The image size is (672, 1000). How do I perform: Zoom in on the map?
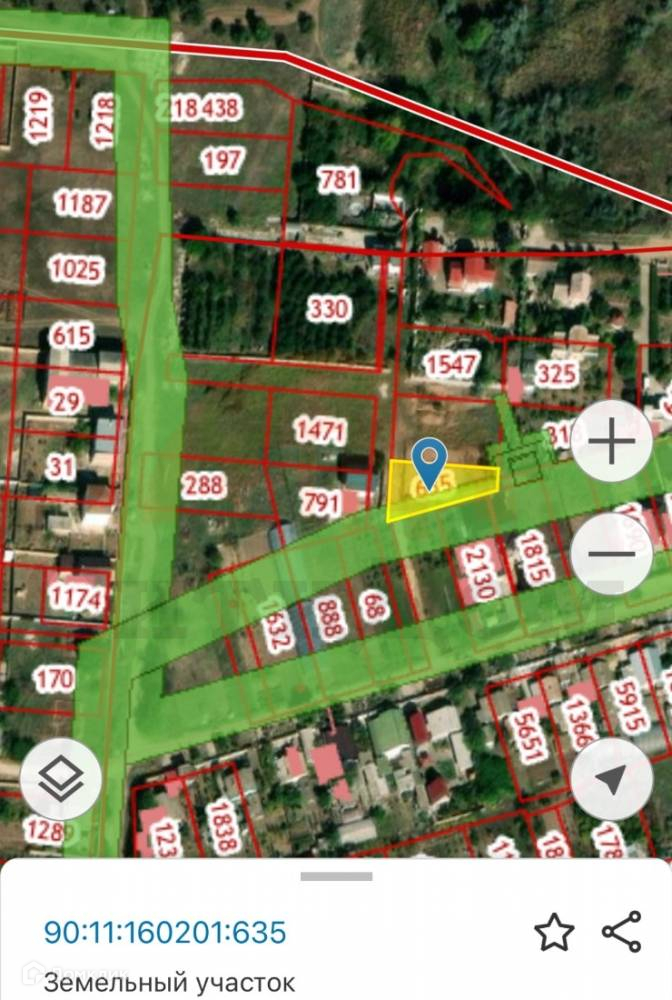(x=612, y=441)
